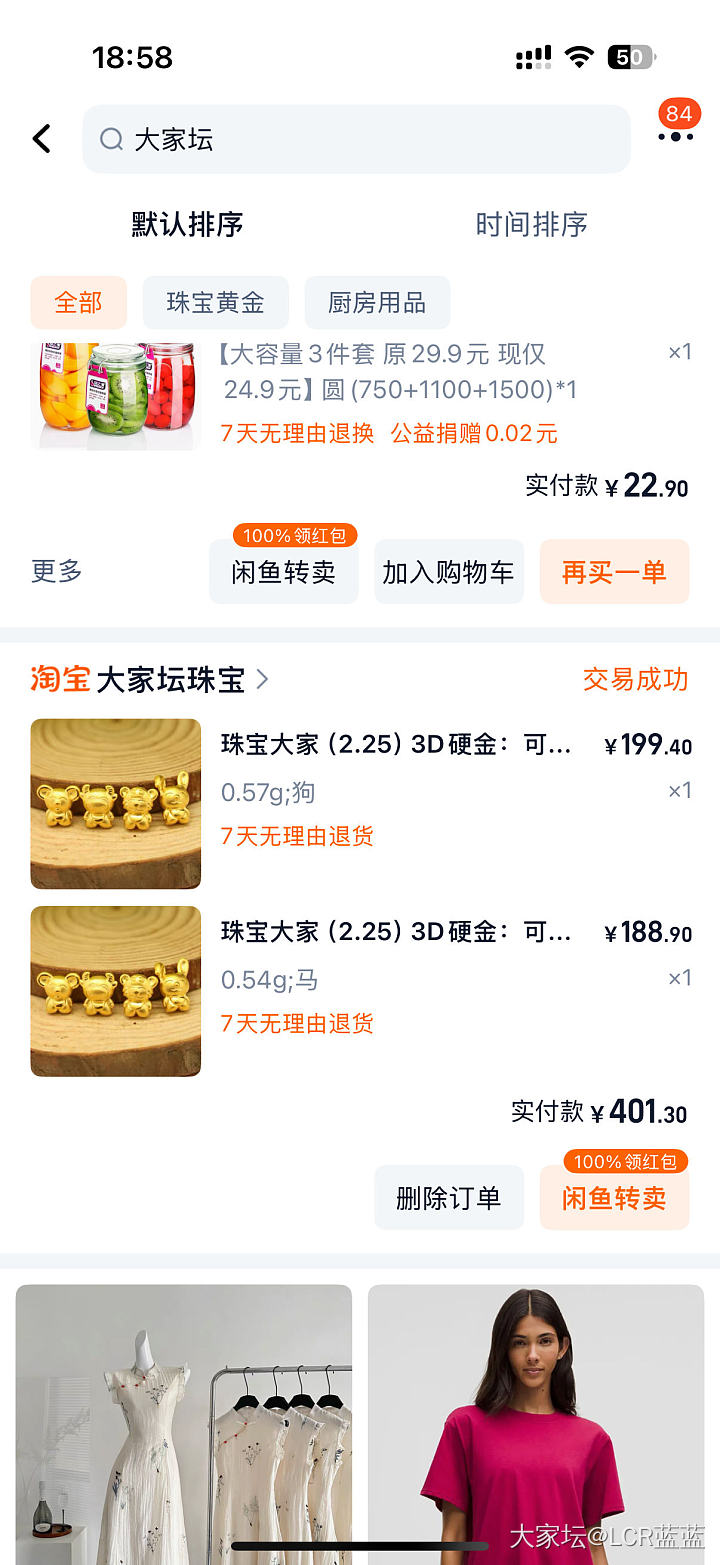Tap 删除订单 for the jewelry order
This screenshot has height=1565, width=720.
(448, 1197)
